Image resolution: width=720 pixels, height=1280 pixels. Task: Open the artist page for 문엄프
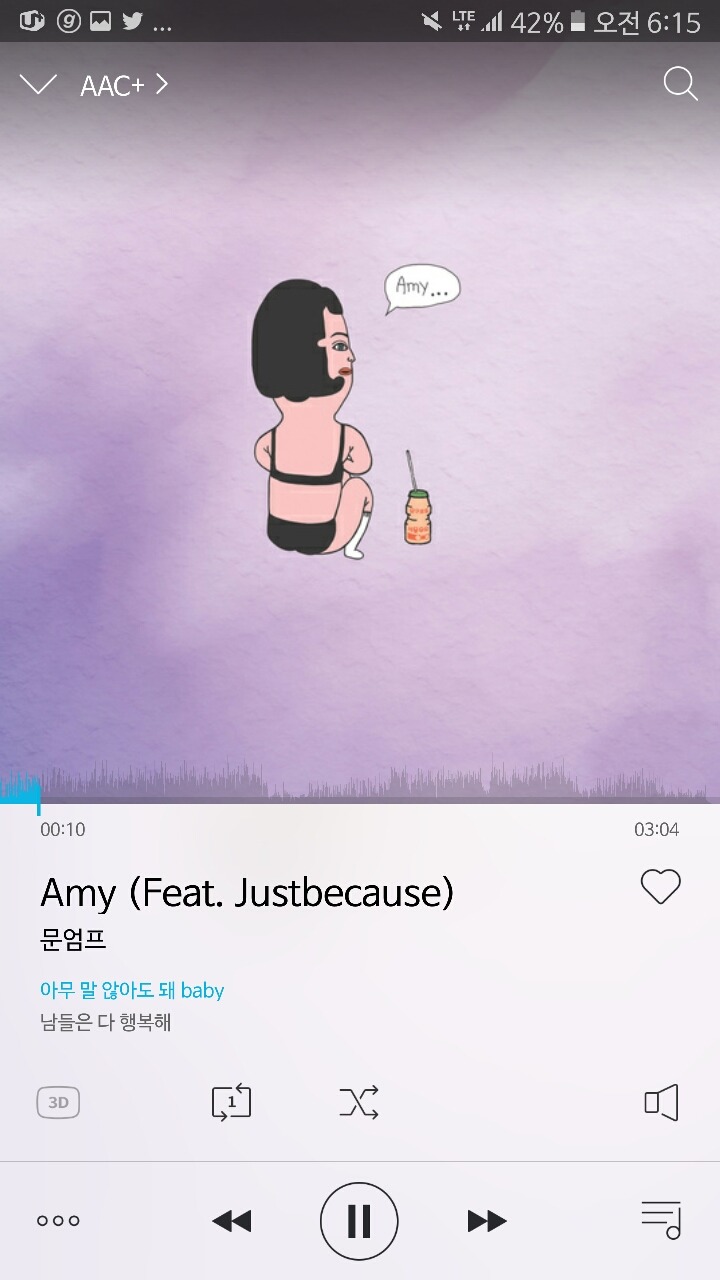click(x=73, y=940)
